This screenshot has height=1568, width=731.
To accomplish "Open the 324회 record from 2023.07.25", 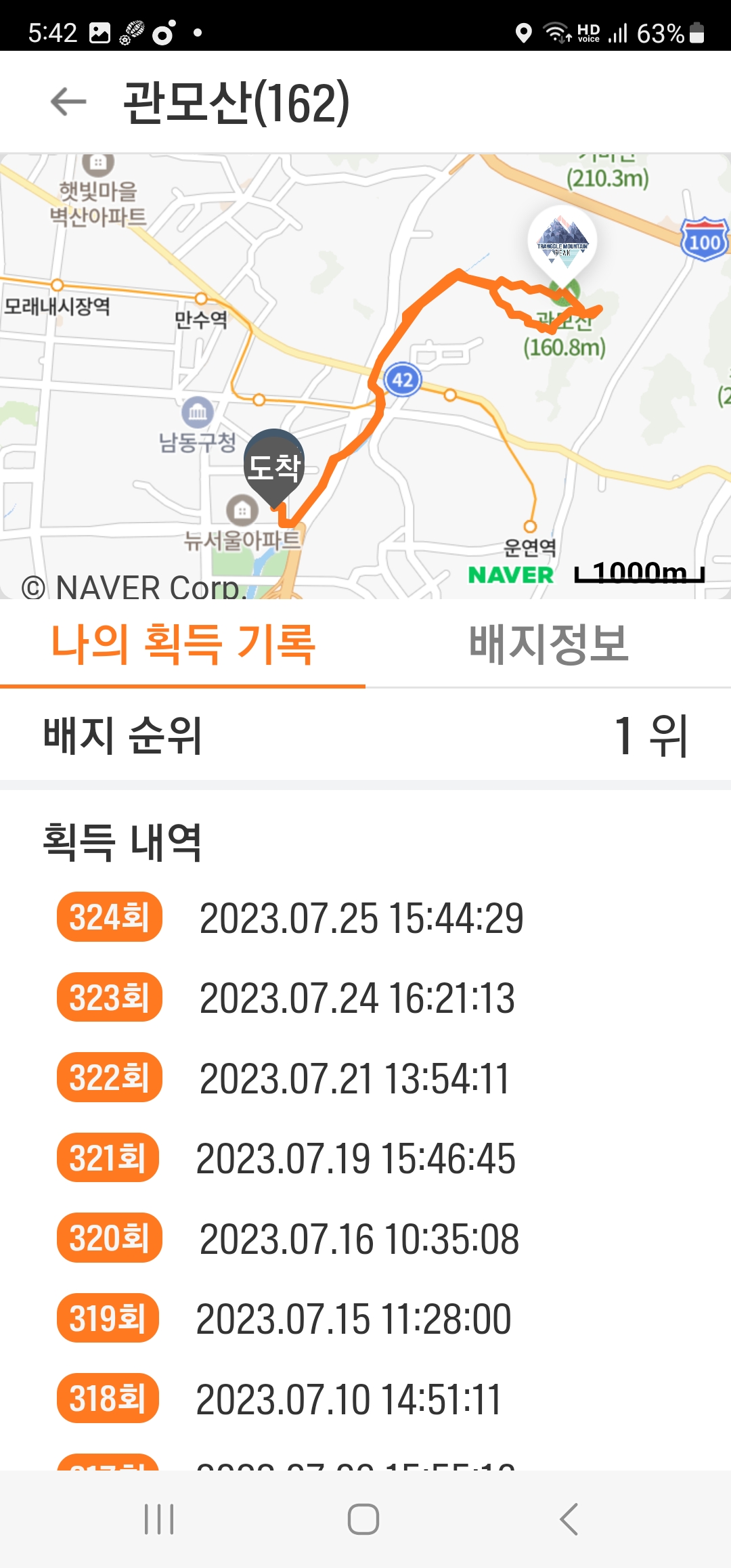I will (365, 917).
